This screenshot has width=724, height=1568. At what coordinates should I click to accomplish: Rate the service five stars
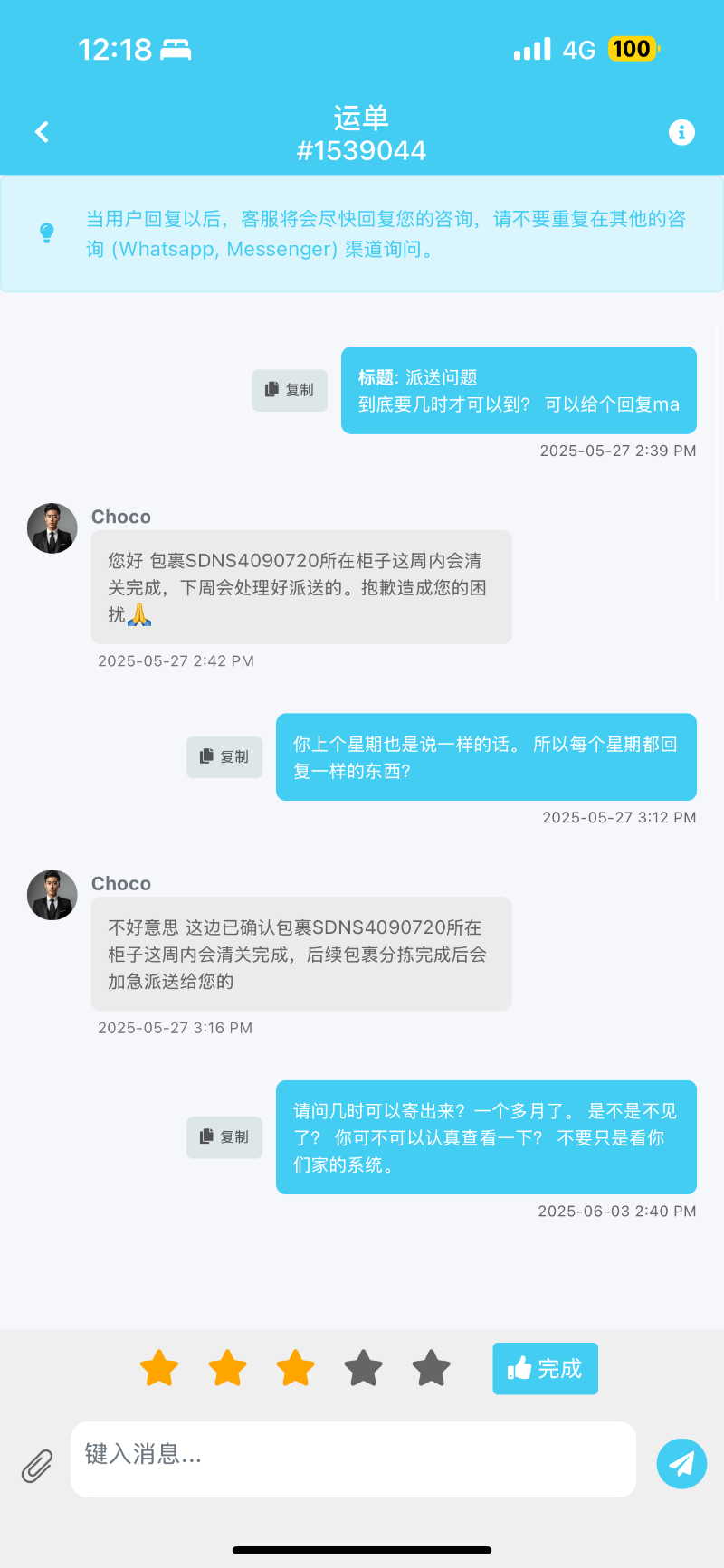[431, 1368]
